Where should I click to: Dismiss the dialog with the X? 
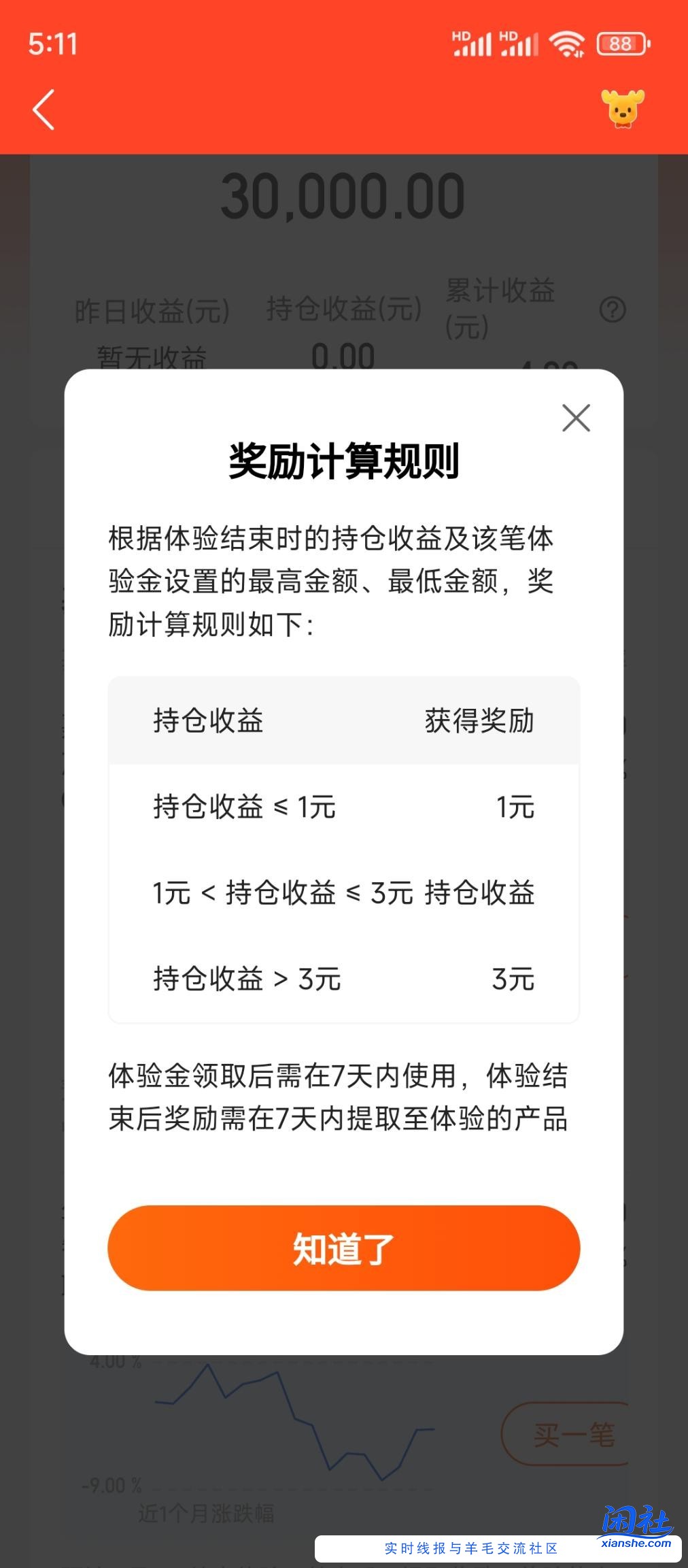coord(576,418)
